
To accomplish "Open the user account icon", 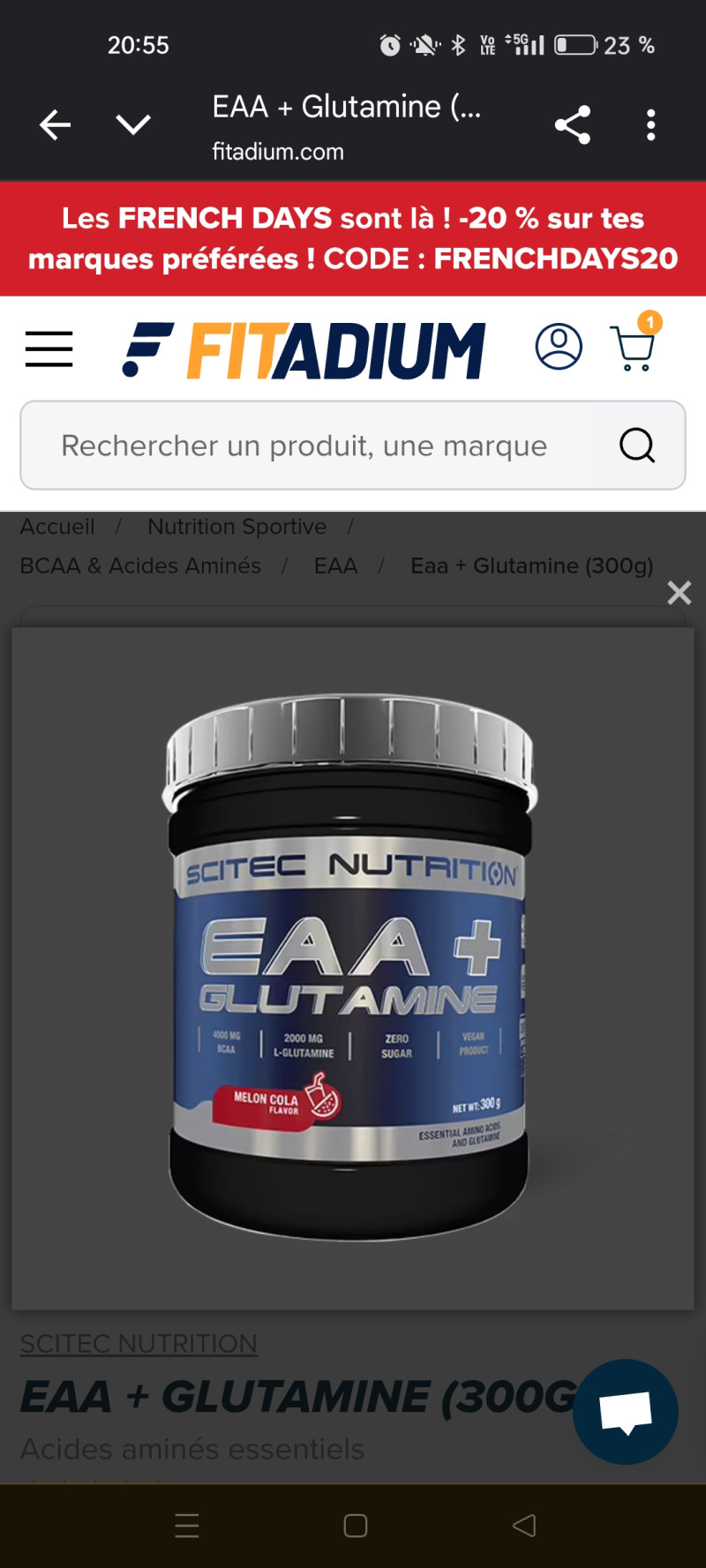I will [x=559, y=346].
